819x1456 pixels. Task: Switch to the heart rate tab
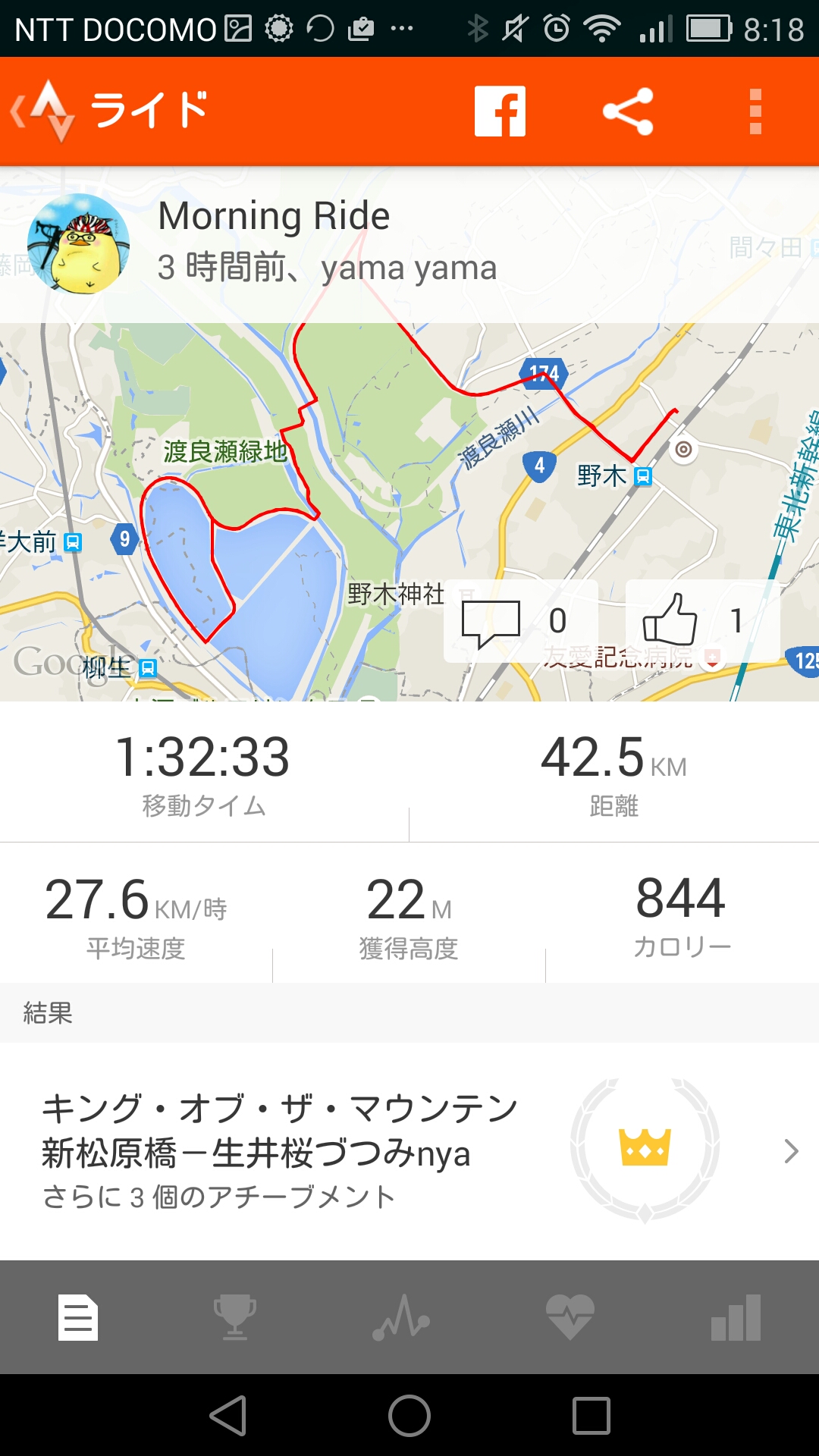click(570, 1317)
